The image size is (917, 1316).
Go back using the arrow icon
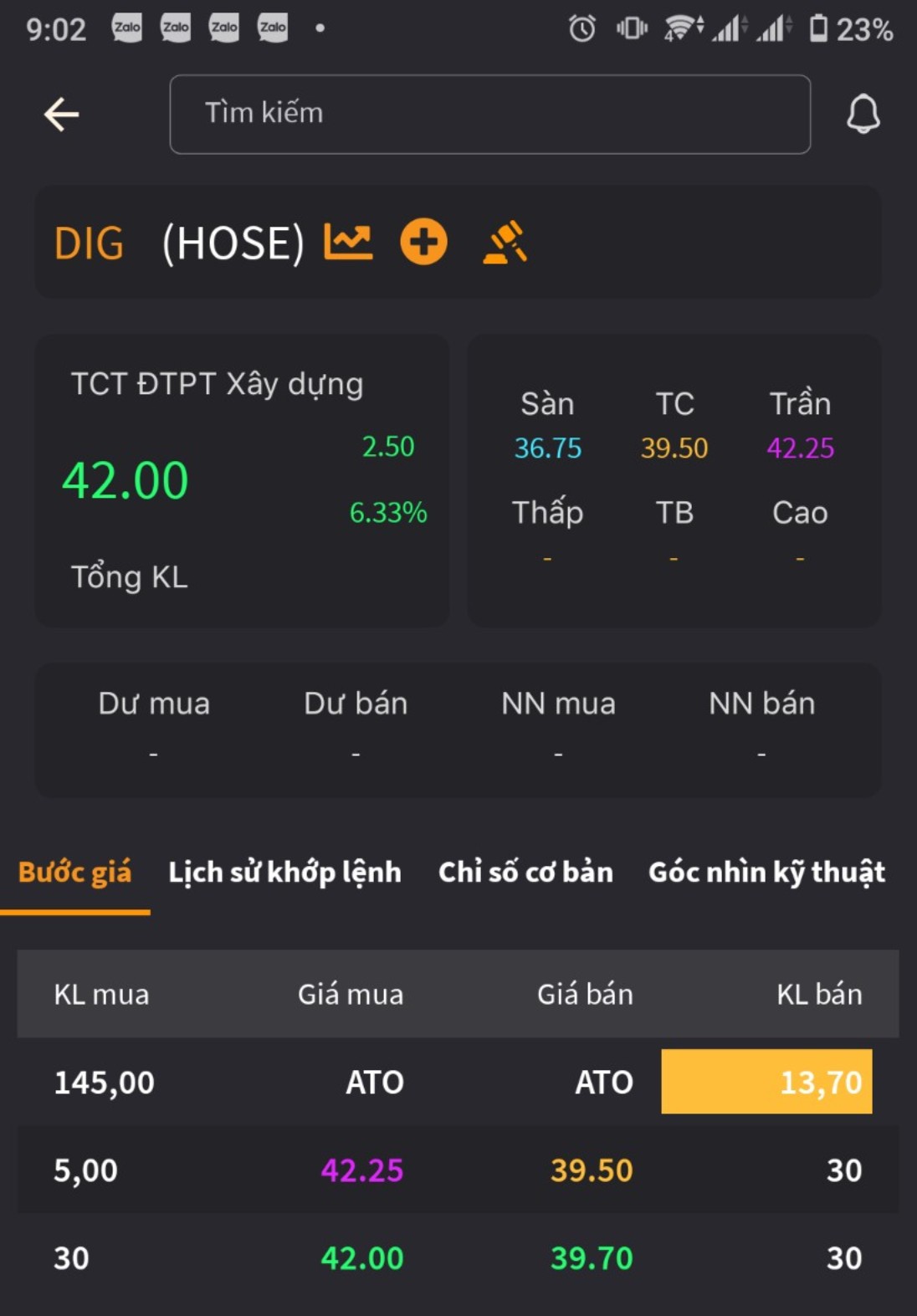point(62,115)
